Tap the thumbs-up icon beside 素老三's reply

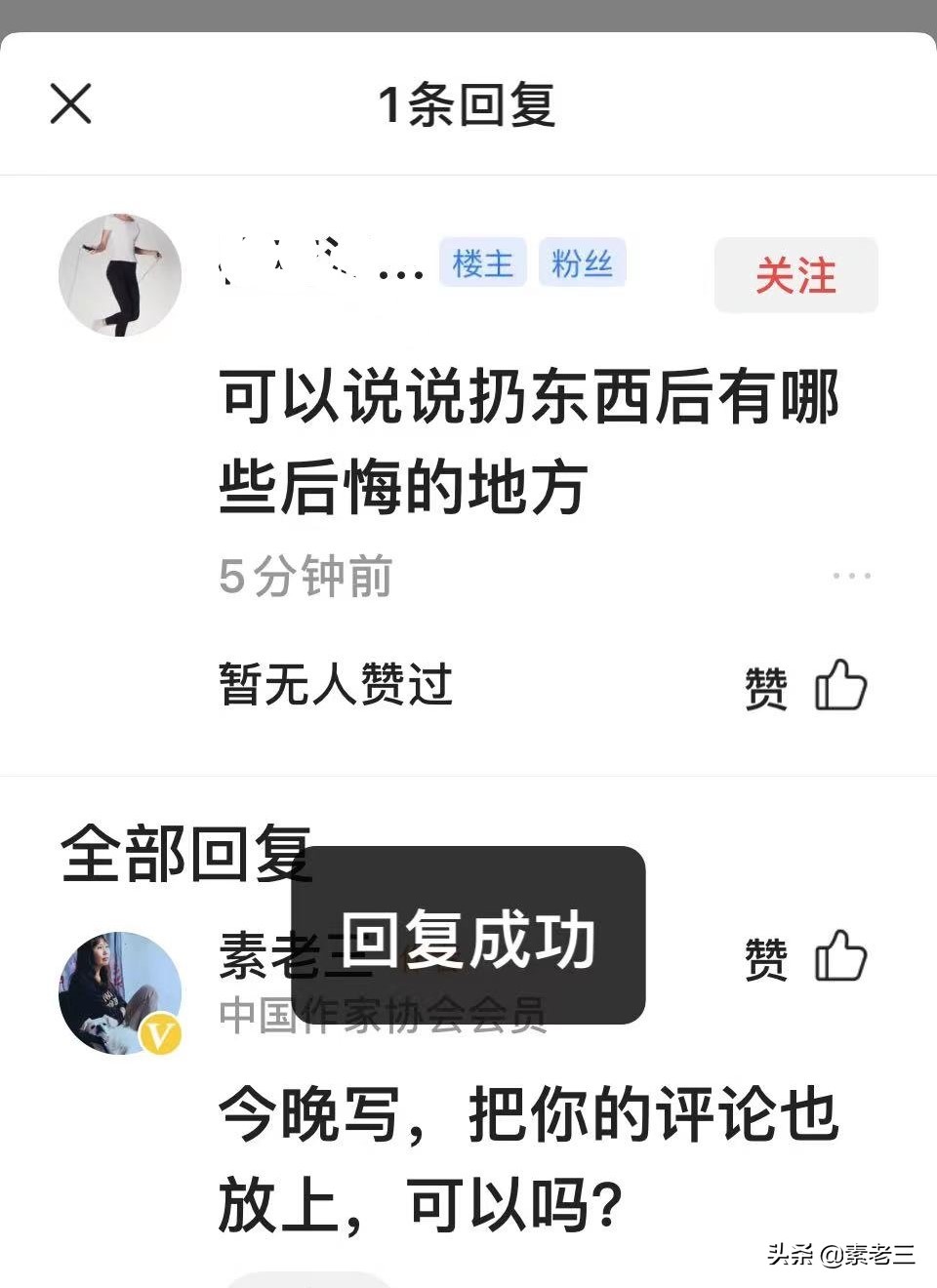pyautogui.click(x=840, y=957)
